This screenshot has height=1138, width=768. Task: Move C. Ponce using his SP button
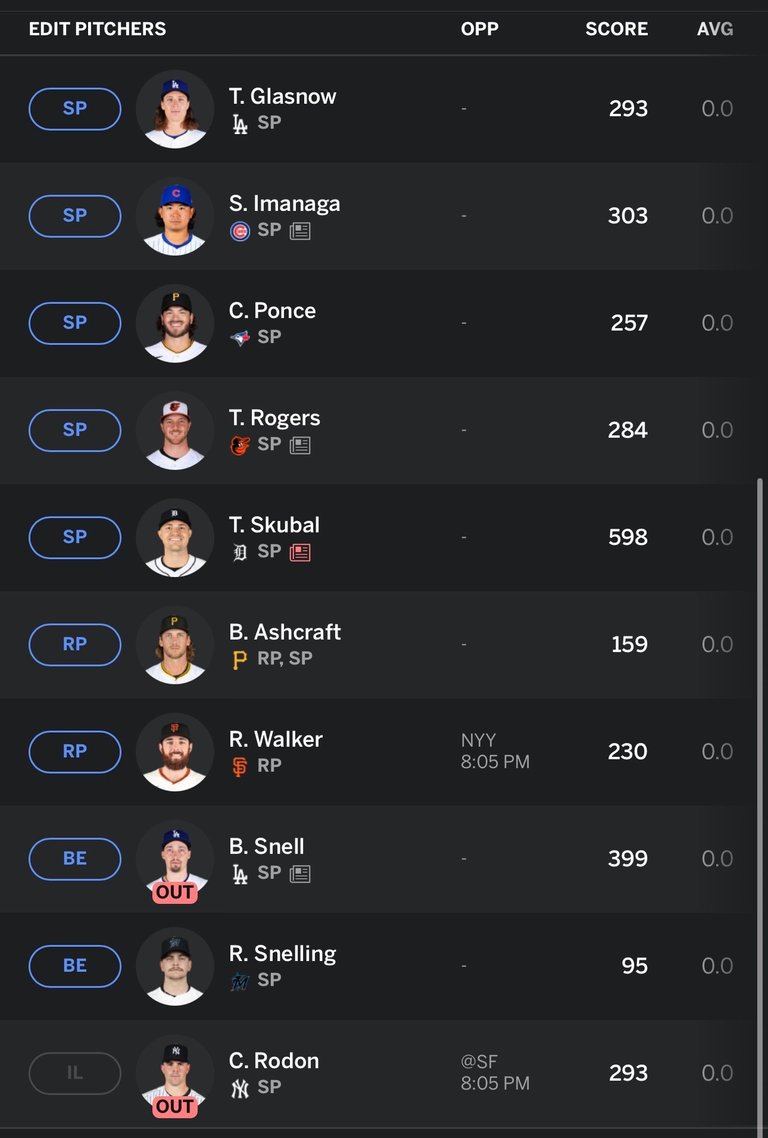coord(75,323)
